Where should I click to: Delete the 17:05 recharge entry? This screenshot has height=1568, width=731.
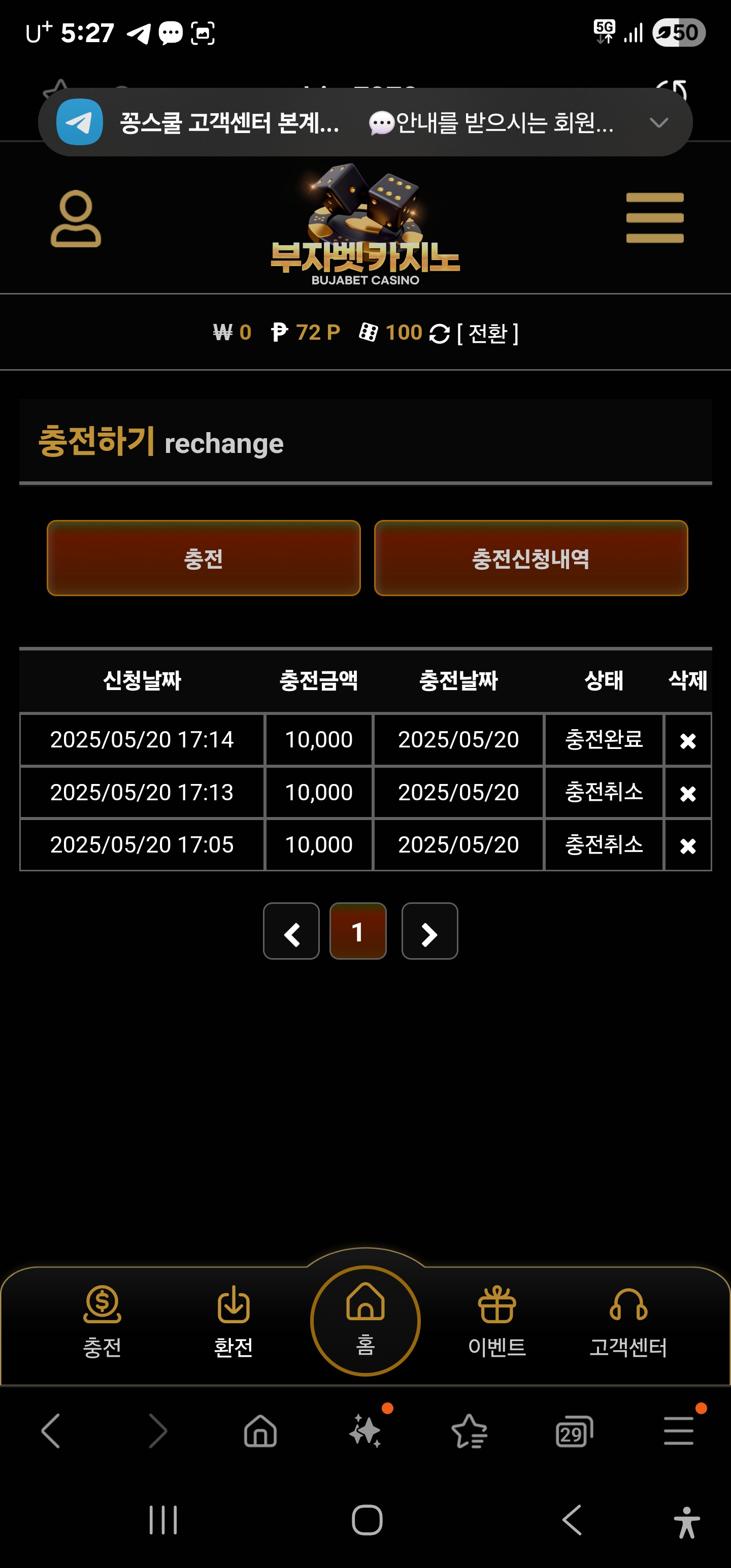click(x=687, y=845)
